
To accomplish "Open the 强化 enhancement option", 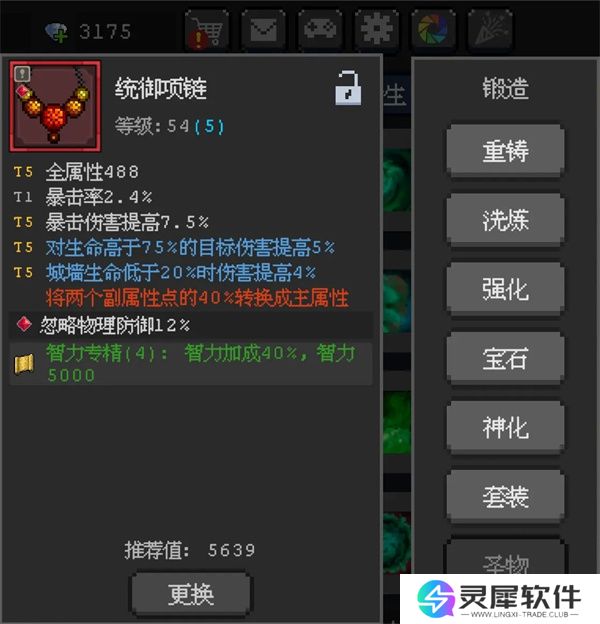I will pos(505,290).
